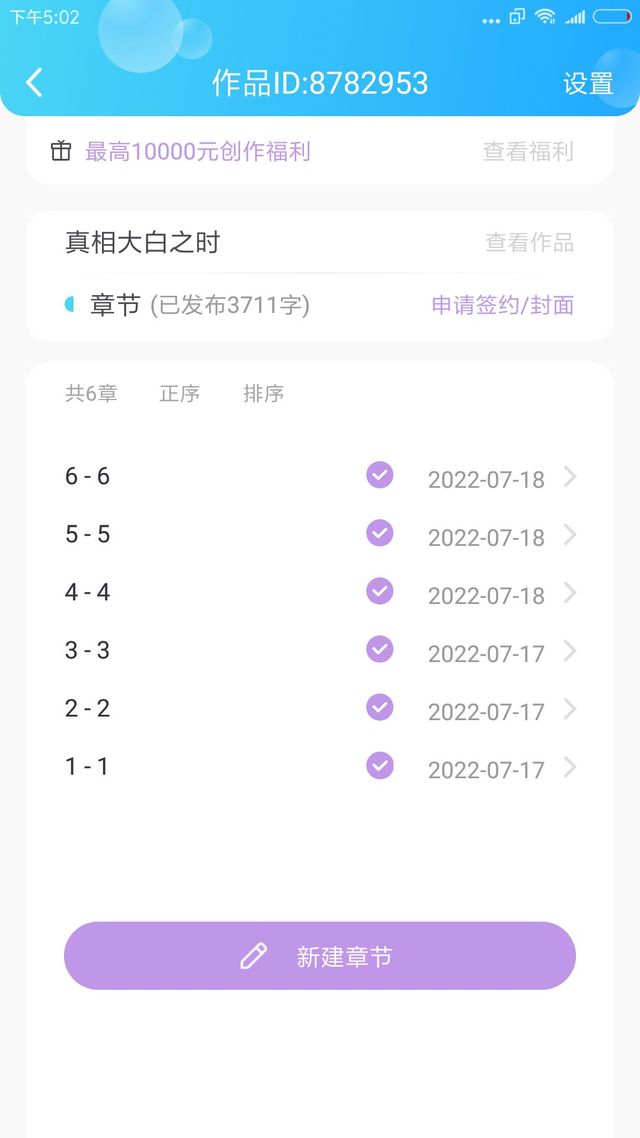
Task: Go back with the top-left arrow
Action: point(34,83)
